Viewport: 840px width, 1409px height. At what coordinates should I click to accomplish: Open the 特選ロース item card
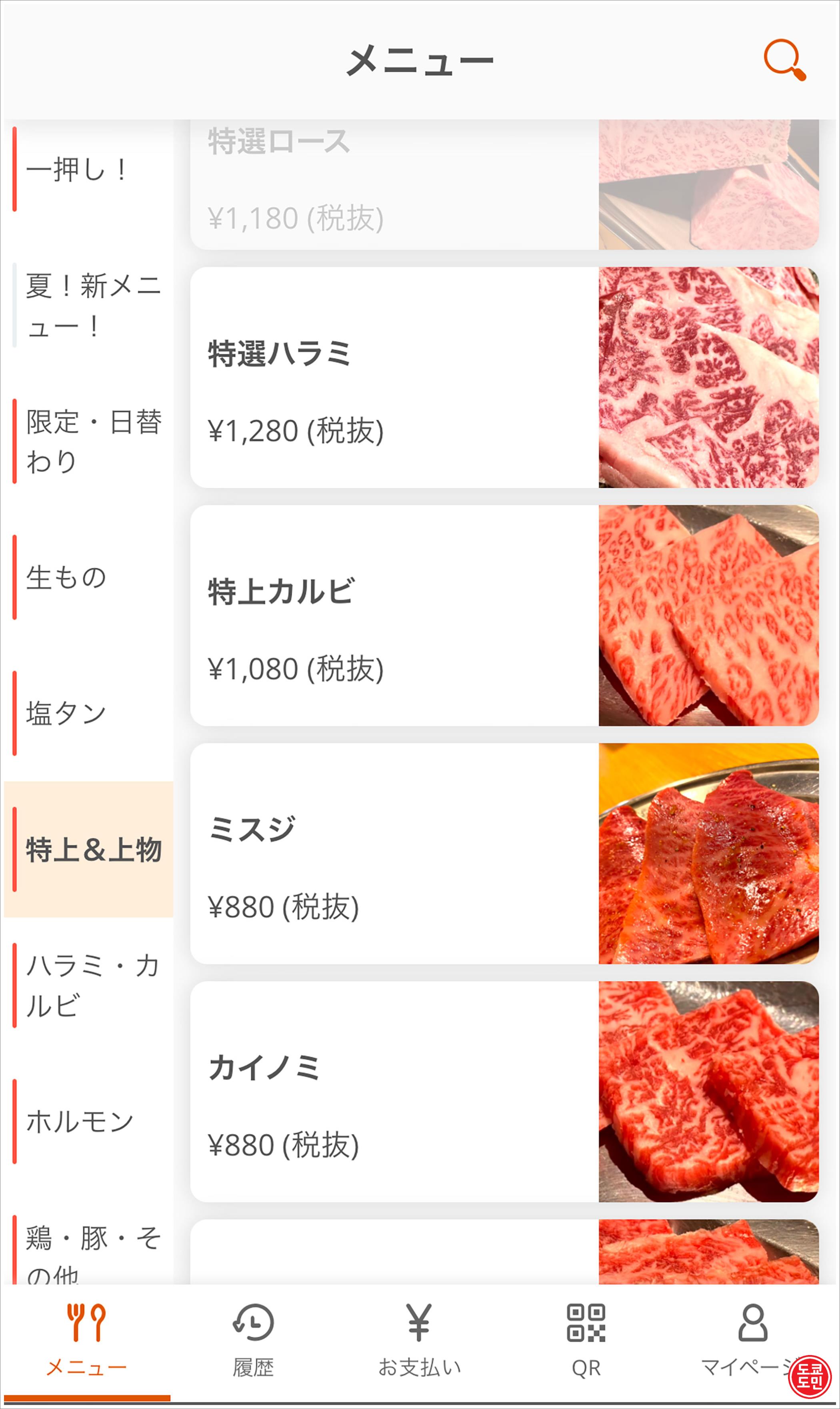pos(504,184)
